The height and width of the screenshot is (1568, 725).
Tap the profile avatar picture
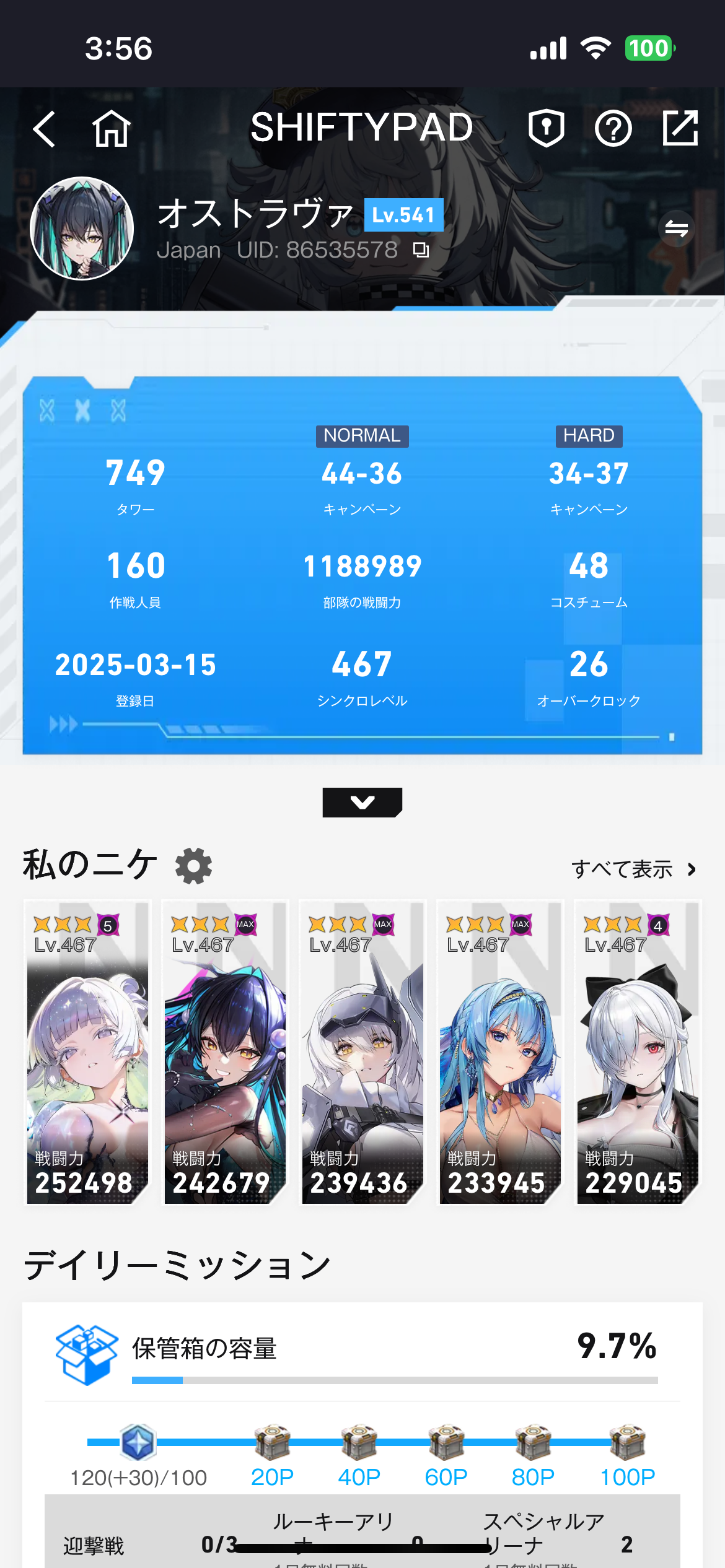(x=82, y=229)
